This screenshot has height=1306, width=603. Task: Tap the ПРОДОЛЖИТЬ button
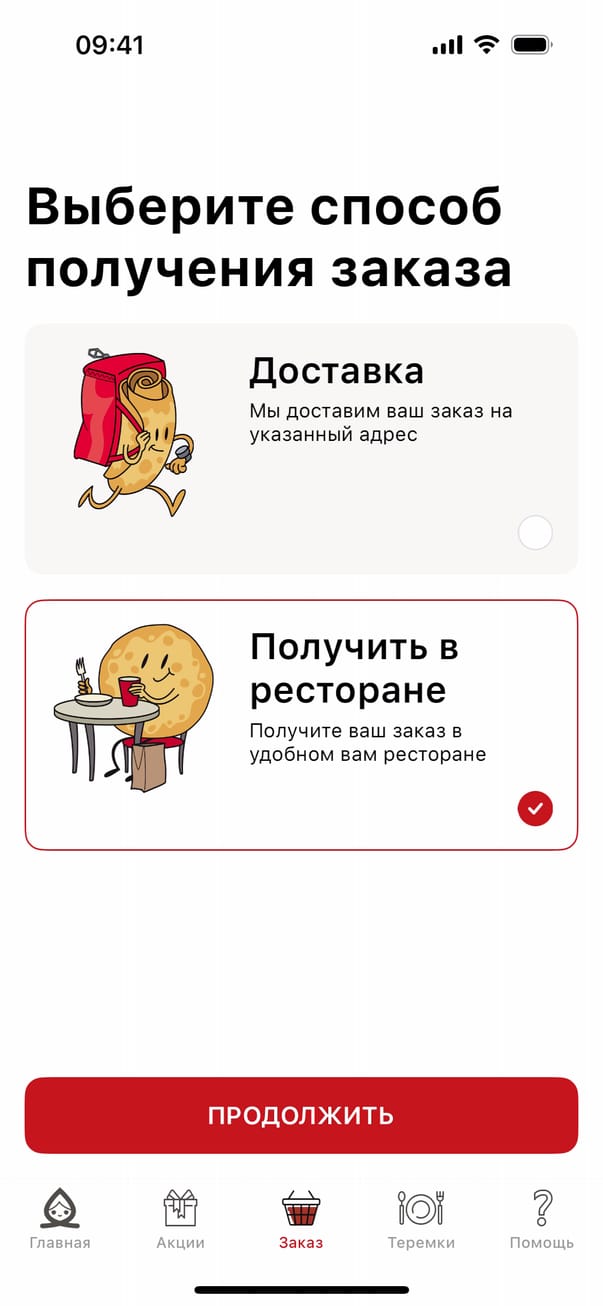tap(301, 1115)
